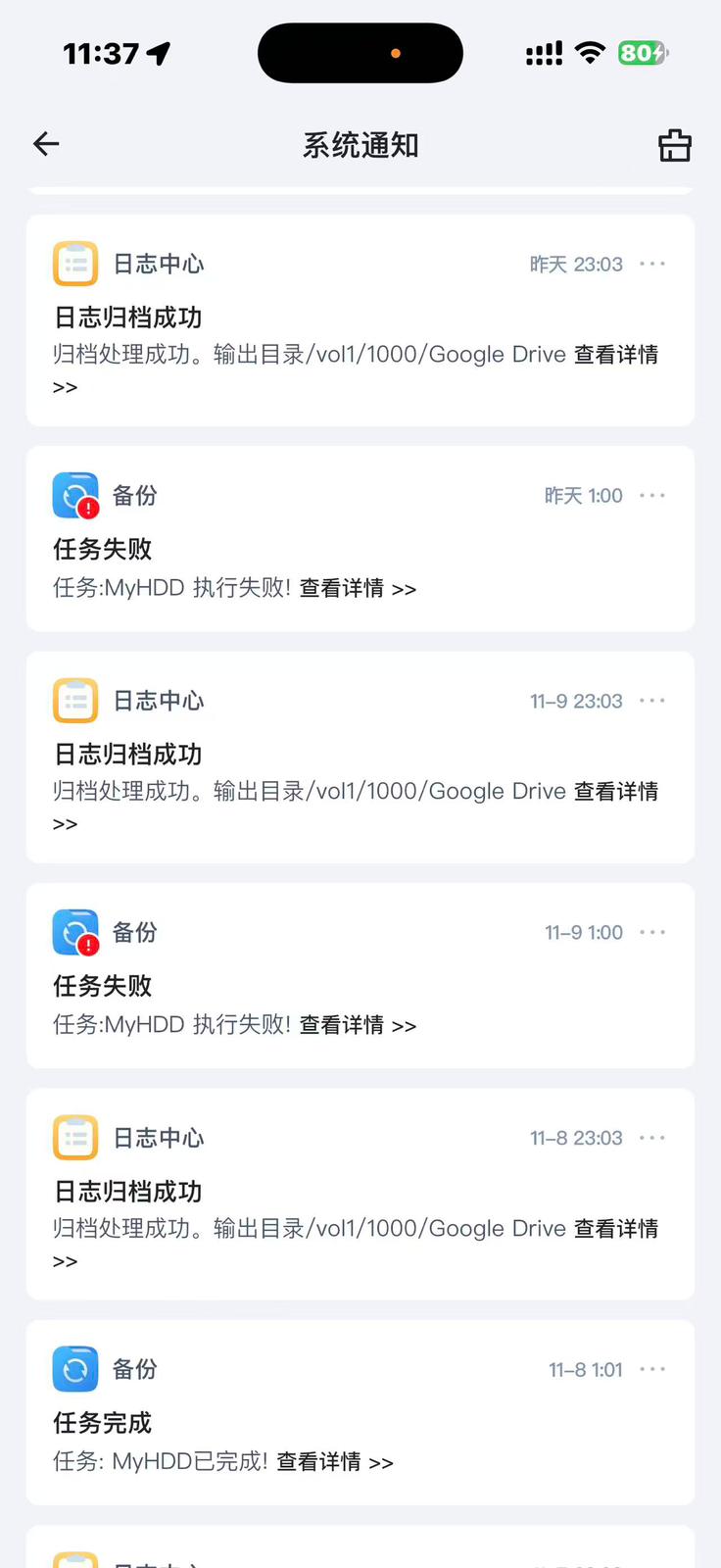Expand options for 昨天 1:00 任务失败 notification
This screenshot has height=1568, width=721.
(651, 495)
